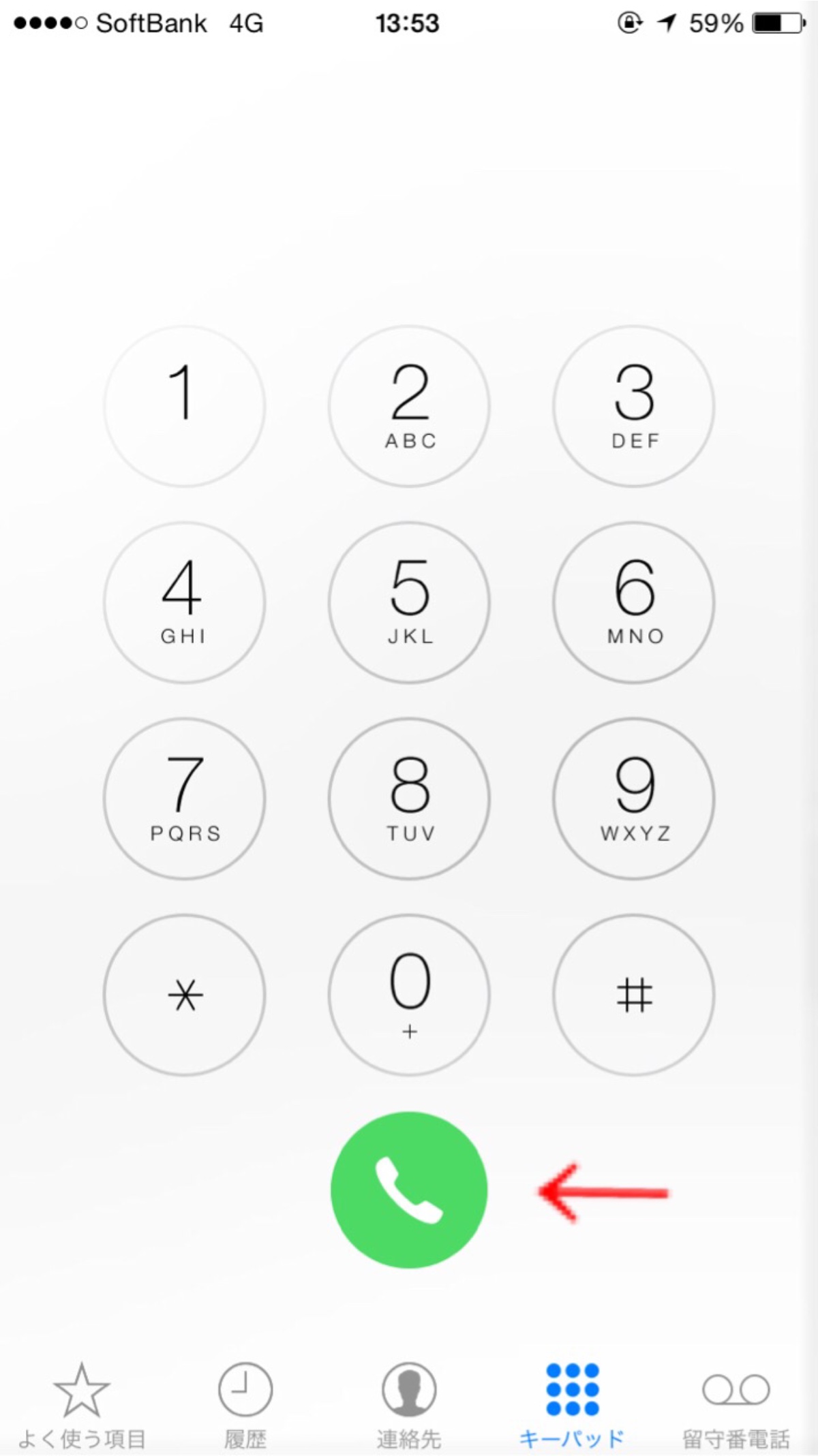Screen dimensions: 818x1456
Task: Tap the 4 GHI key
Action: tap(184, 602)
